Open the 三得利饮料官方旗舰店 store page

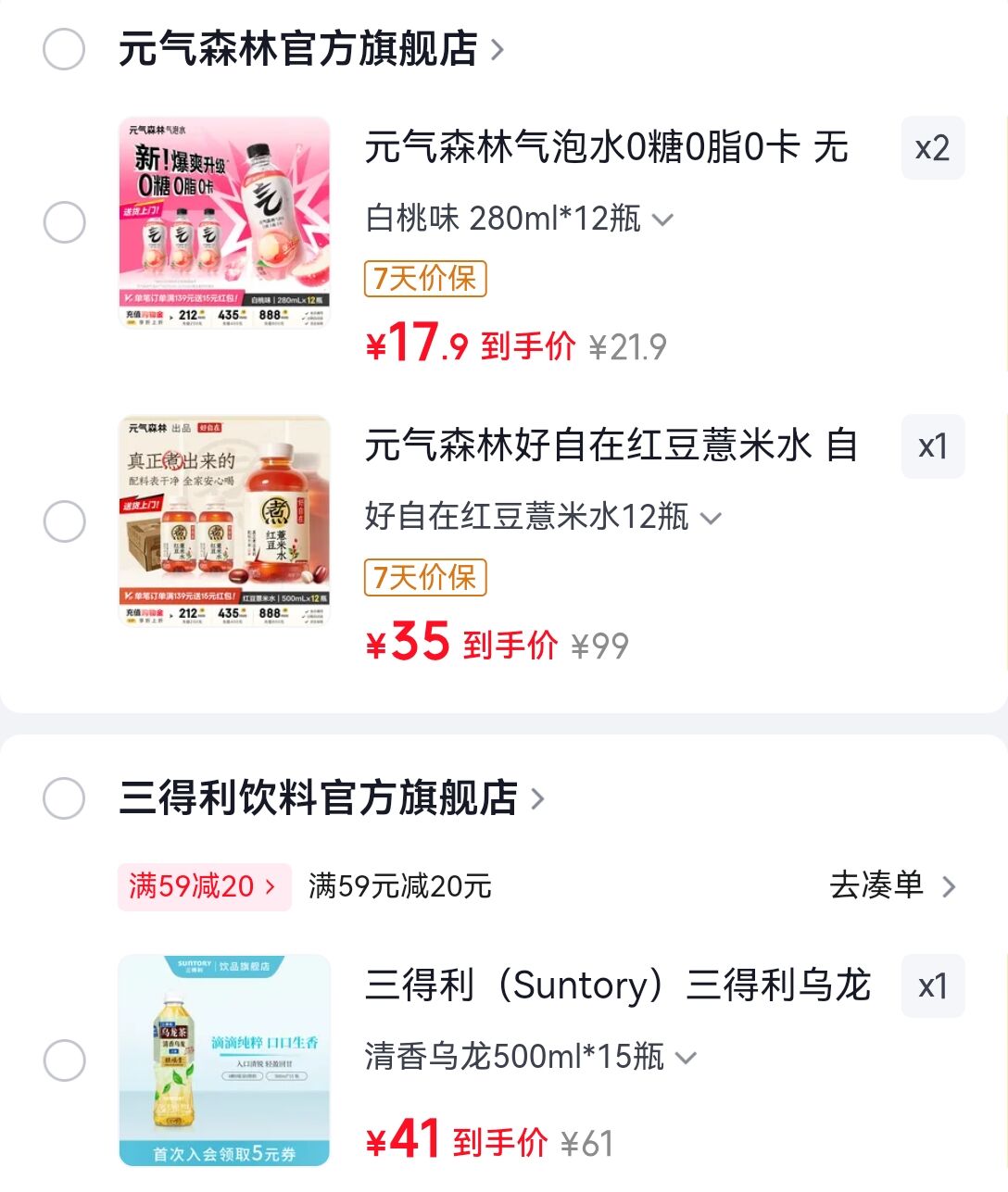(x=331, y=797)
